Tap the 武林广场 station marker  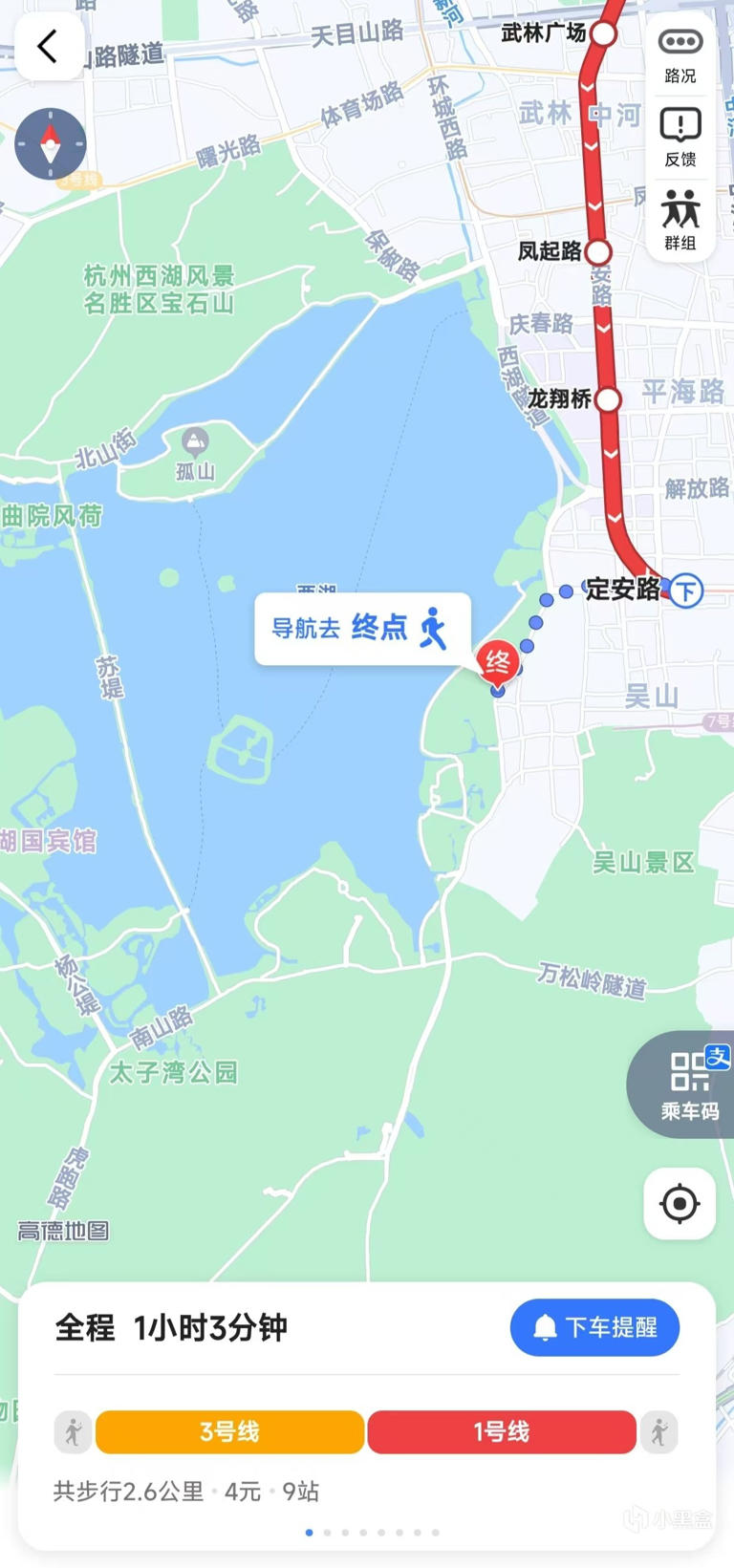[604, 32]
